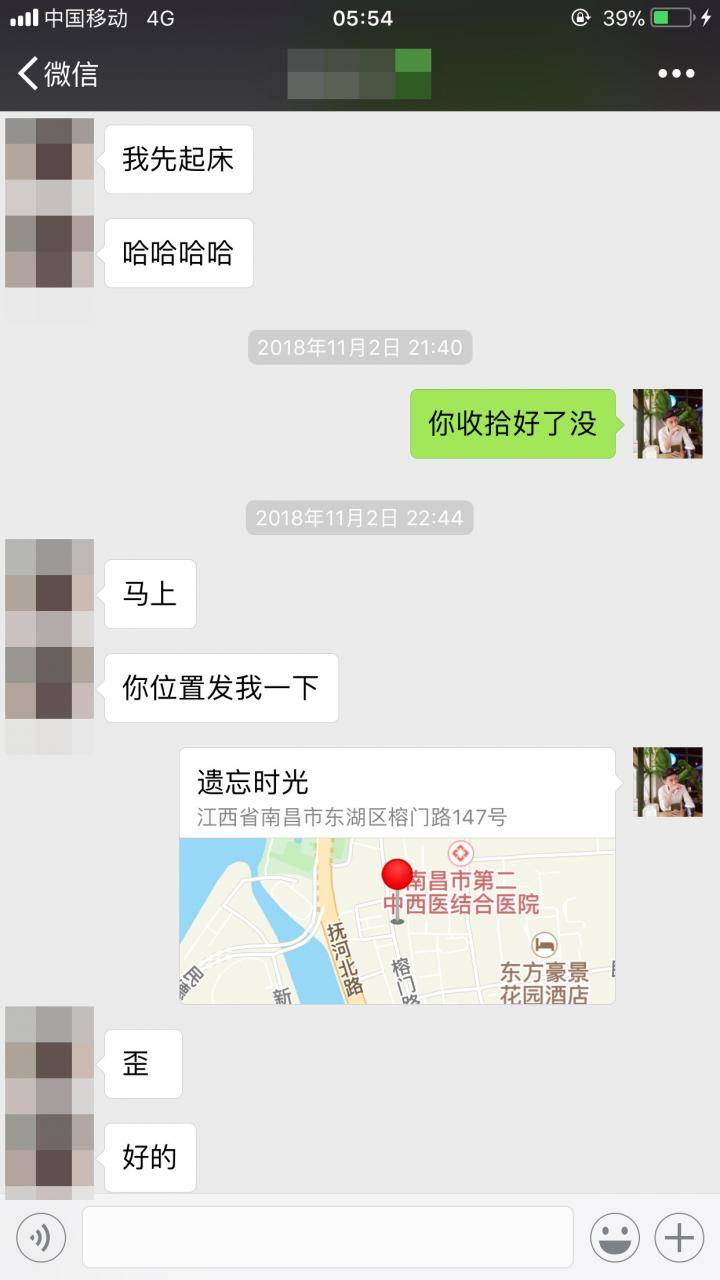The height and width of the screenshot is (1280, 720).
Task: Tap the message bubble 你收拾好了没
Action: (x=511, y=423)
